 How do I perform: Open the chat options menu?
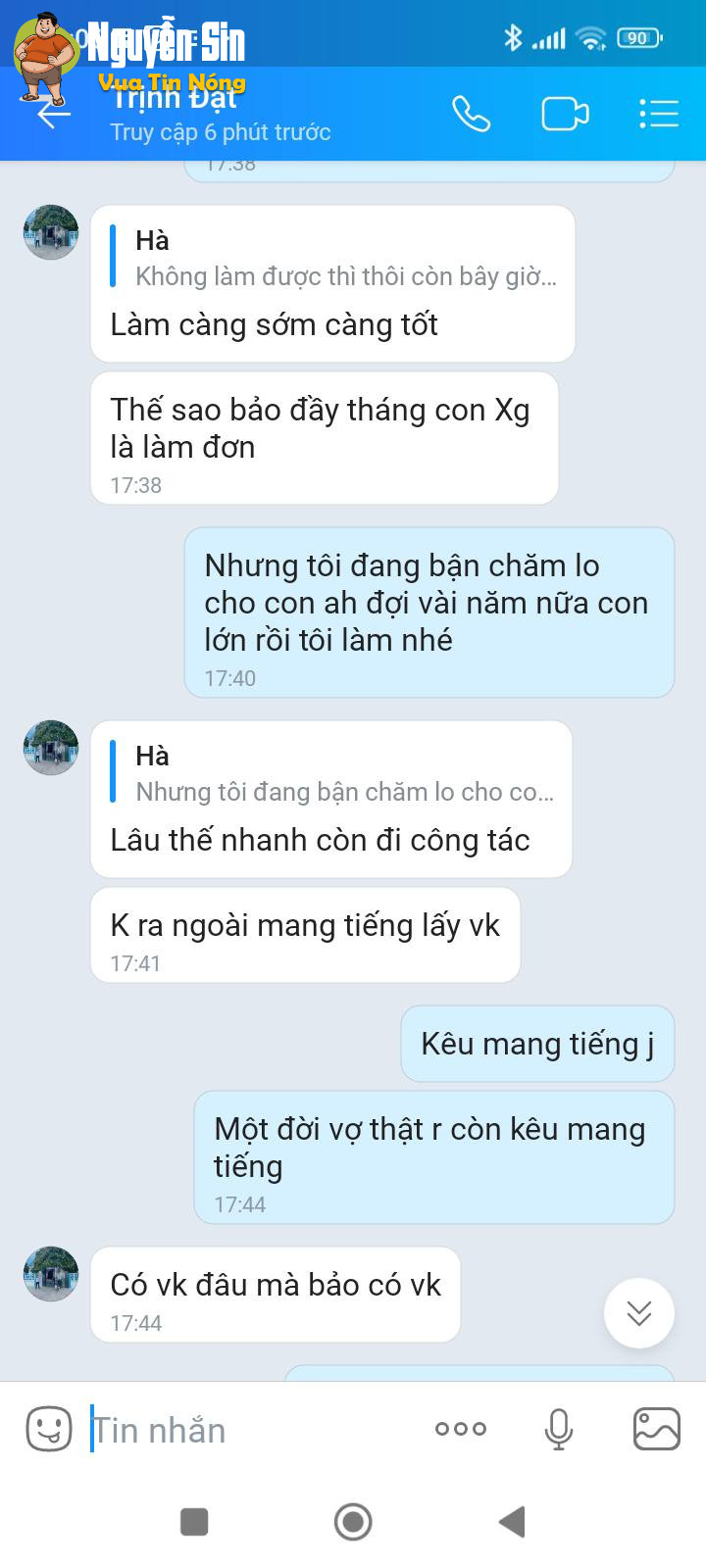point(658,115)
